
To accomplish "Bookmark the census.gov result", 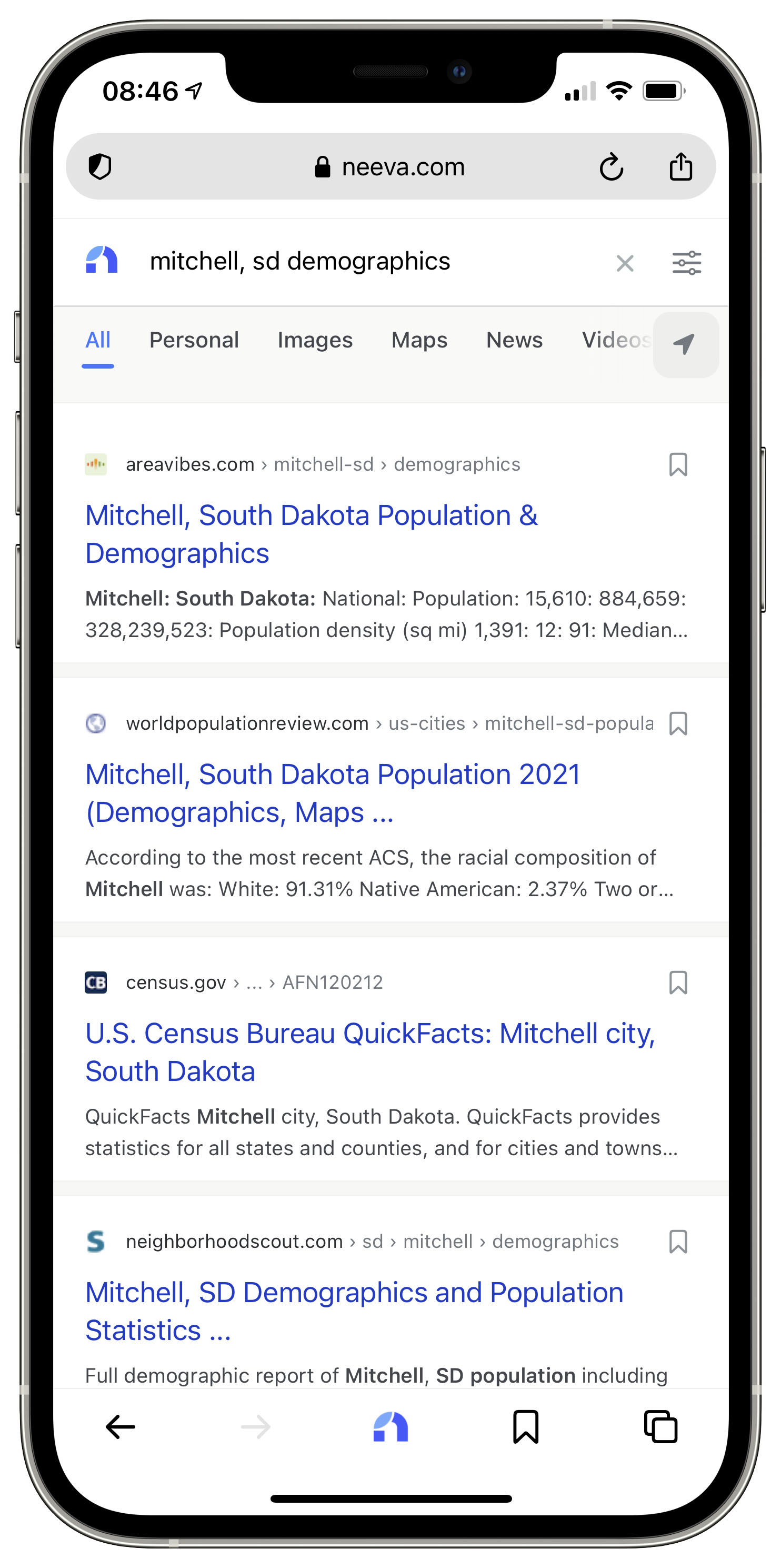I will tap(678, 983).
